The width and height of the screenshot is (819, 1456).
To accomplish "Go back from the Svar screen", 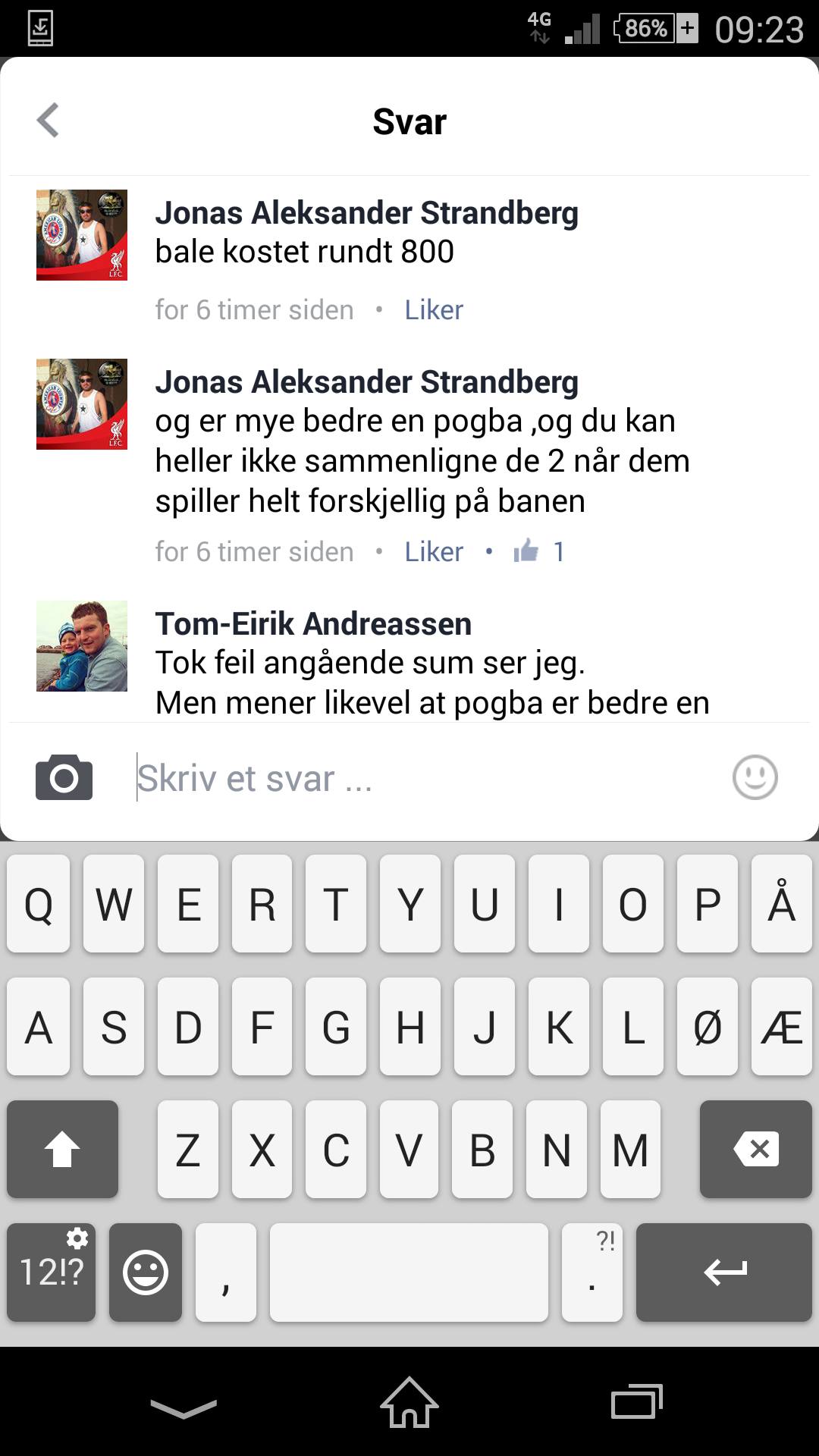I will [x=48, y=121].
